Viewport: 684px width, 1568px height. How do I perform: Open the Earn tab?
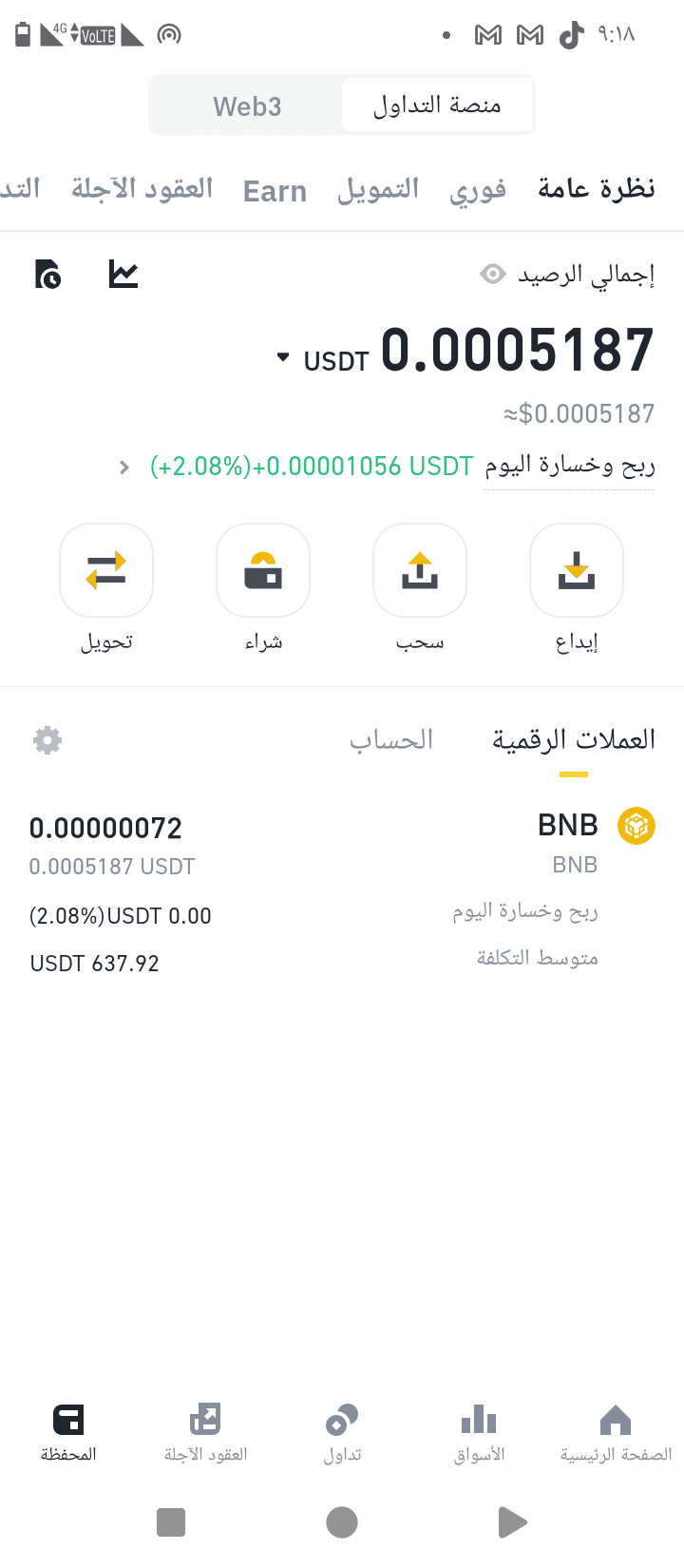coord(275,191)
